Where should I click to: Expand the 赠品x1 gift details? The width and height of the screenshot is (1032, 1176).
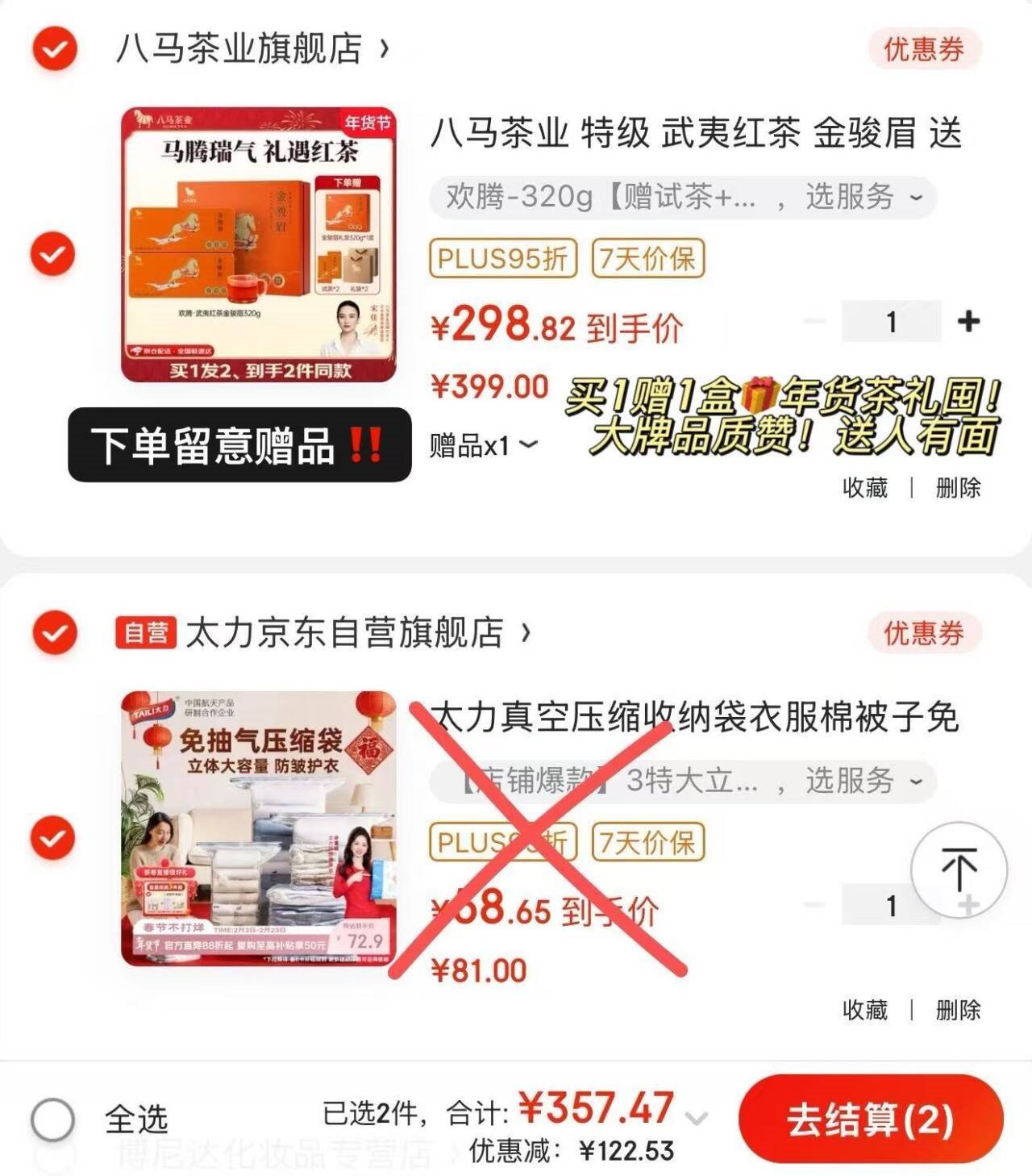tap(482, 445)
